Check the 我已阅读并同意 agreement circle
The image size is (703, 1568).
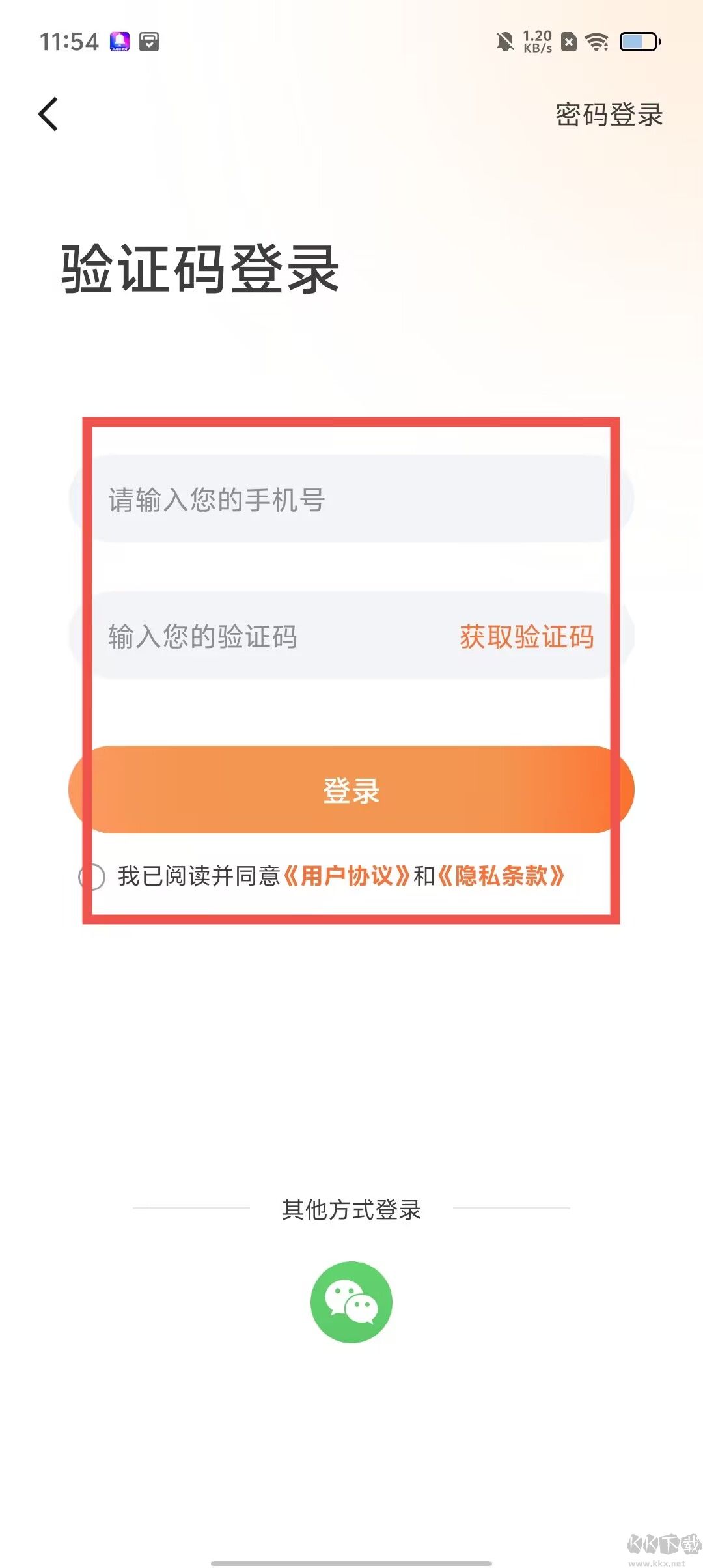(x=92, y=876)
